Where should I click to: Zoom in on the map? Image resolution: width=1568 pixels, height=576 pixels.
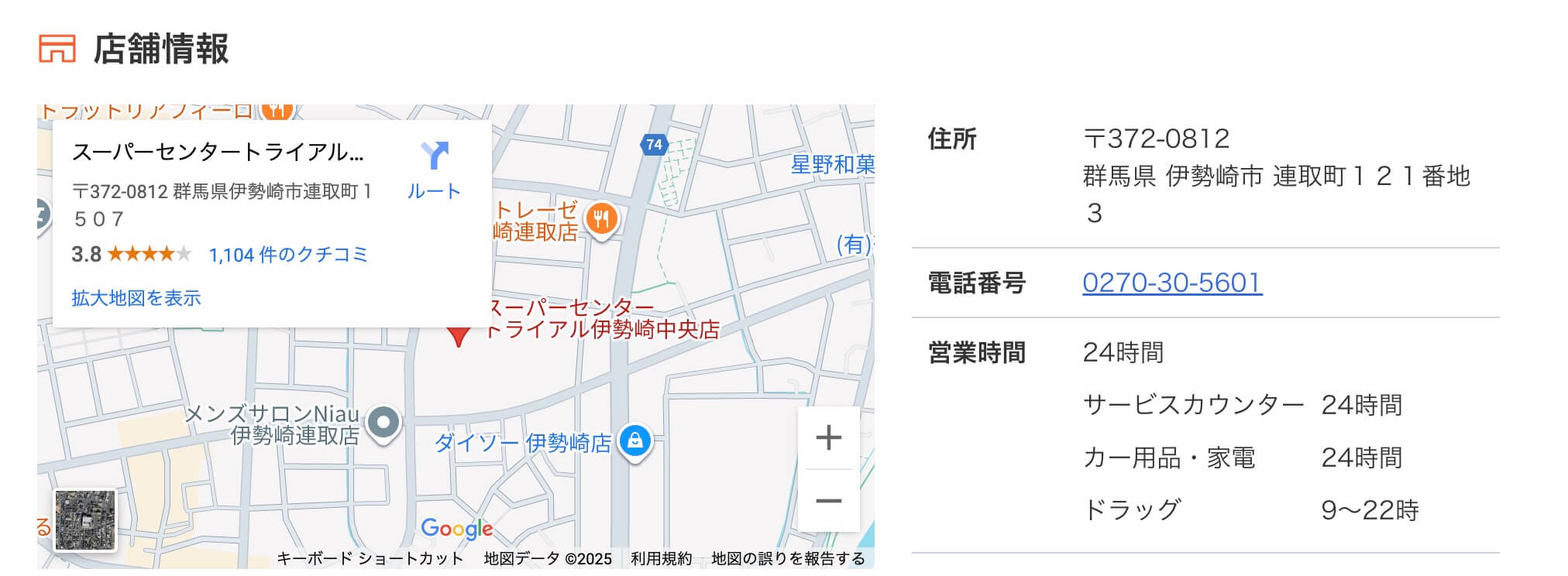(x=828, y=438)
